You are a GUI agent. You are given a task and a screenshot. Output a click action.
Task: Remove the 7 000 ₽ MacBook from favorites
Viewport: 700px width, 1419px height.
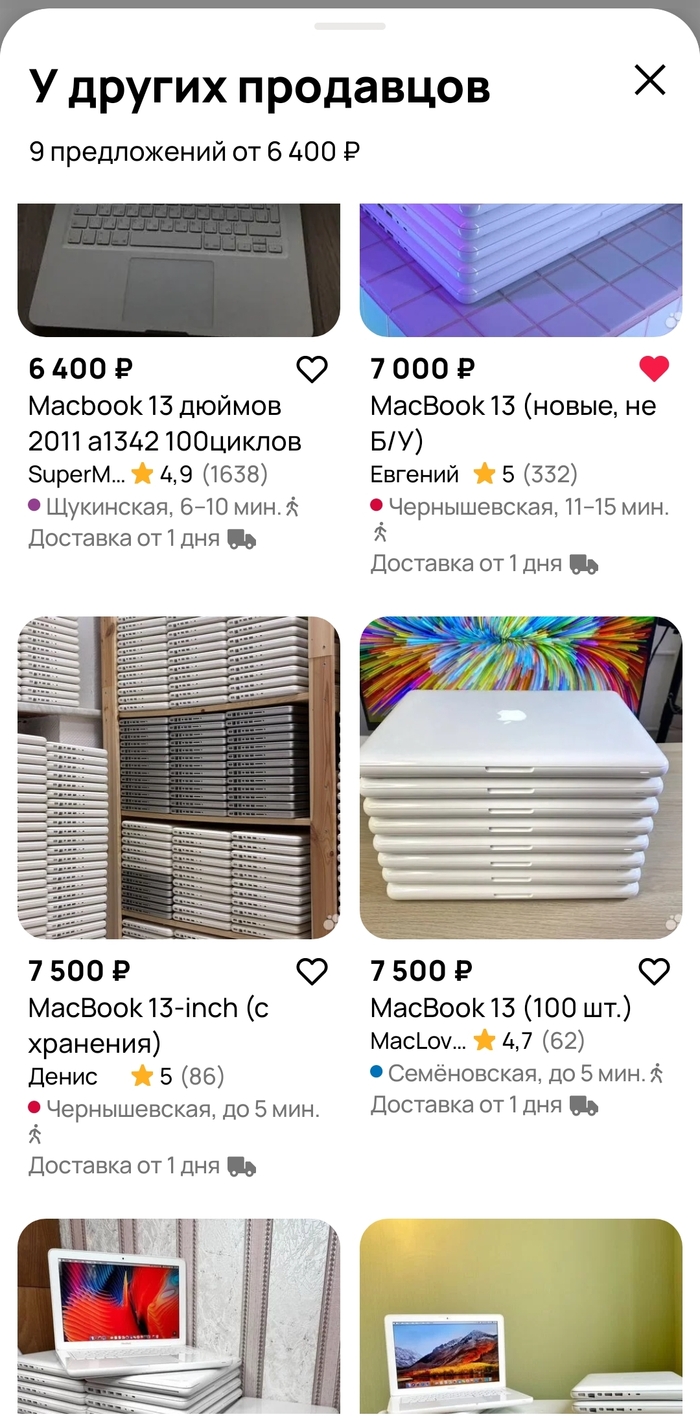[654, 369]
